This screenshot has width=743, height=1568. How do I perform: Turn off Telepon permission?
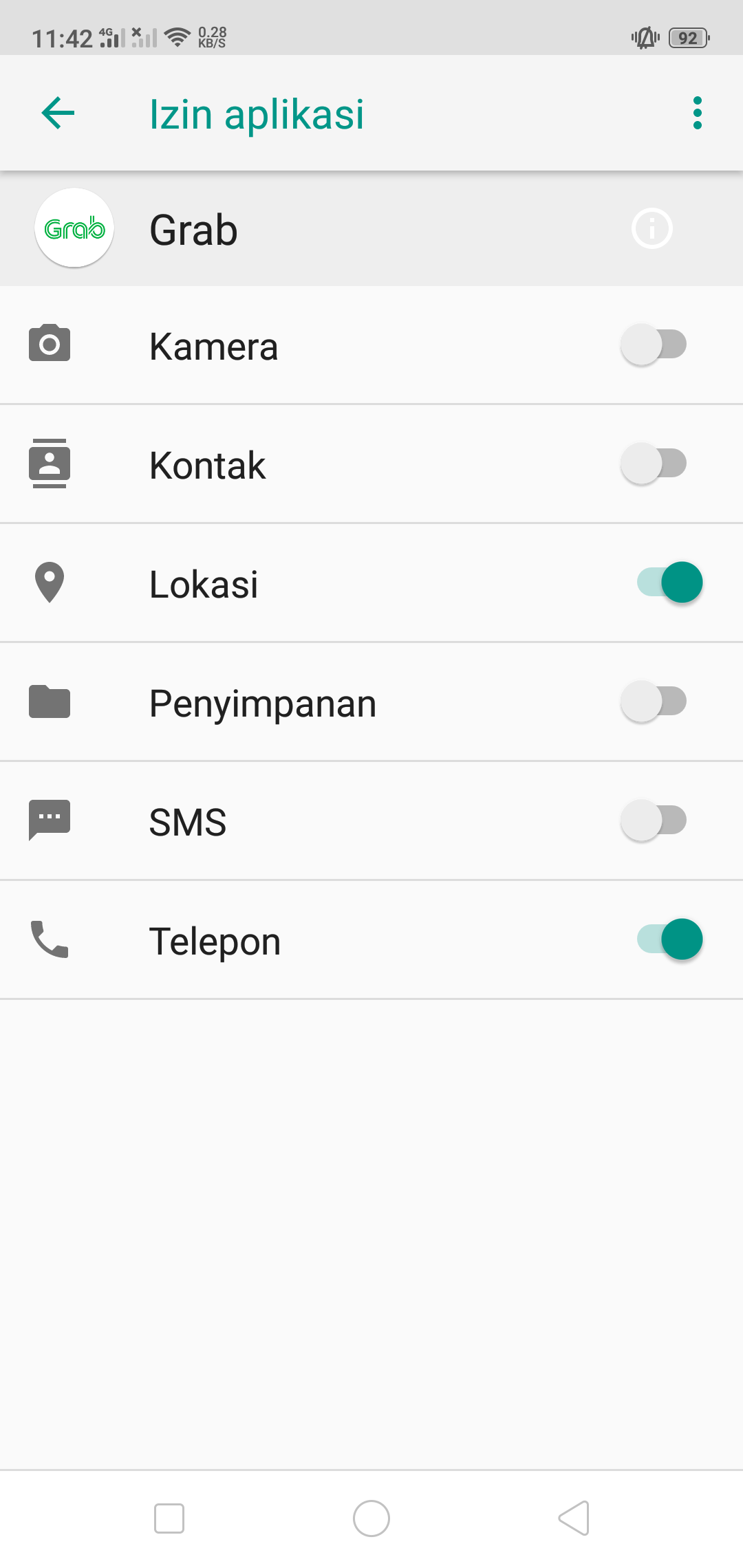pyautogui.click(x=670, y=939)
